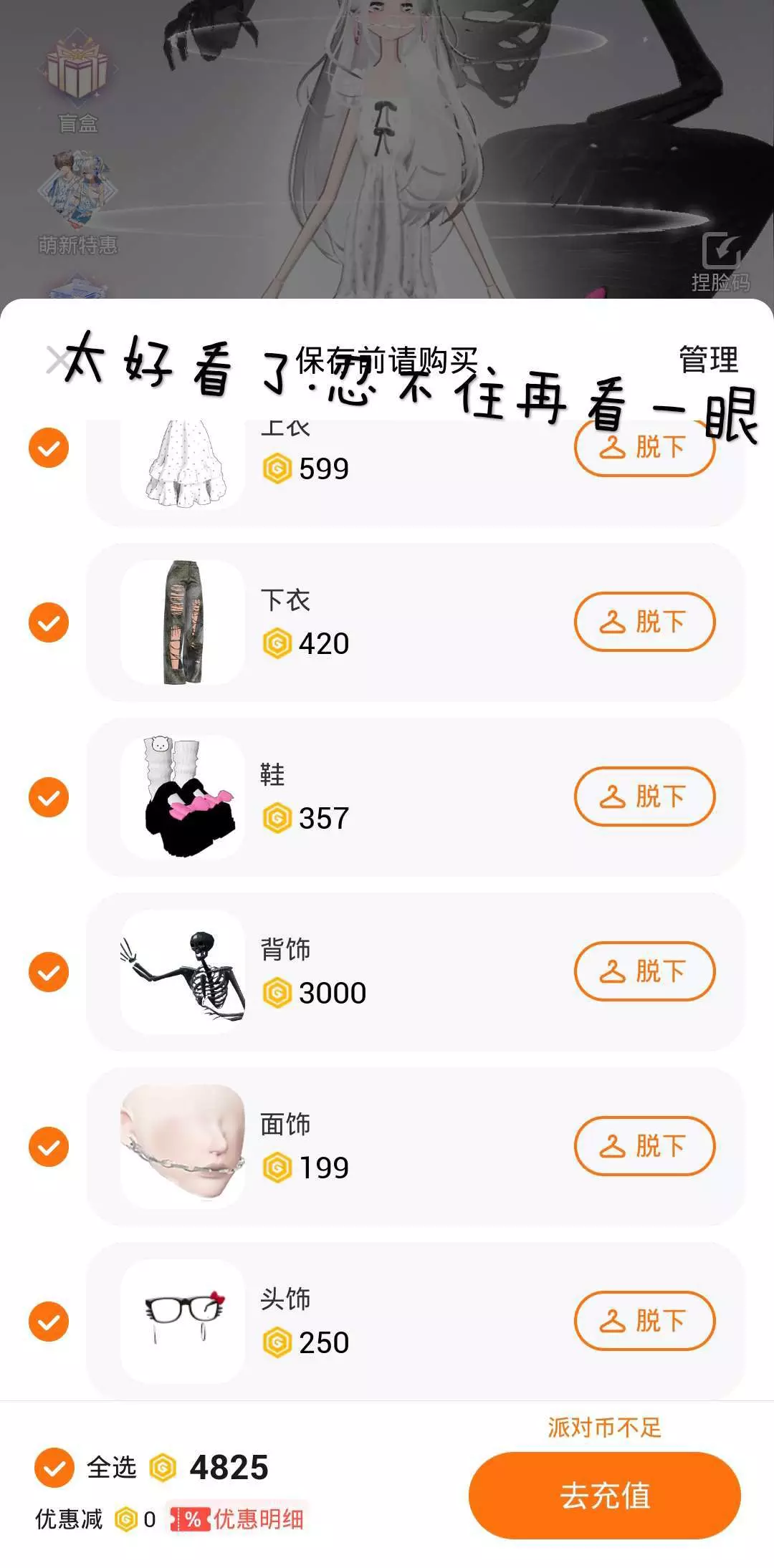
Task: Take off the 上衣 priced 599
Action: click(x=644, y=448)
